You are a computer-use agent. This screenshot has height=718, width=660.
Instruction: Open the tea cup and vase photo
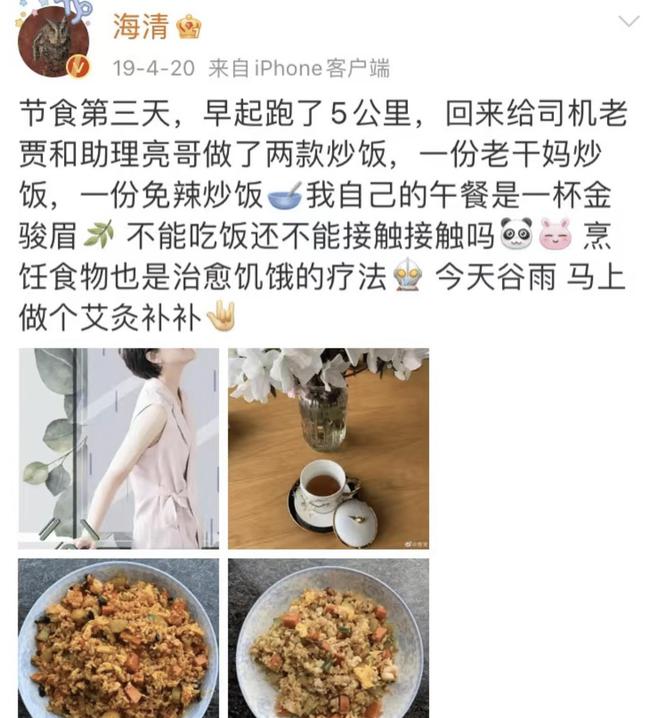(328, 448)
